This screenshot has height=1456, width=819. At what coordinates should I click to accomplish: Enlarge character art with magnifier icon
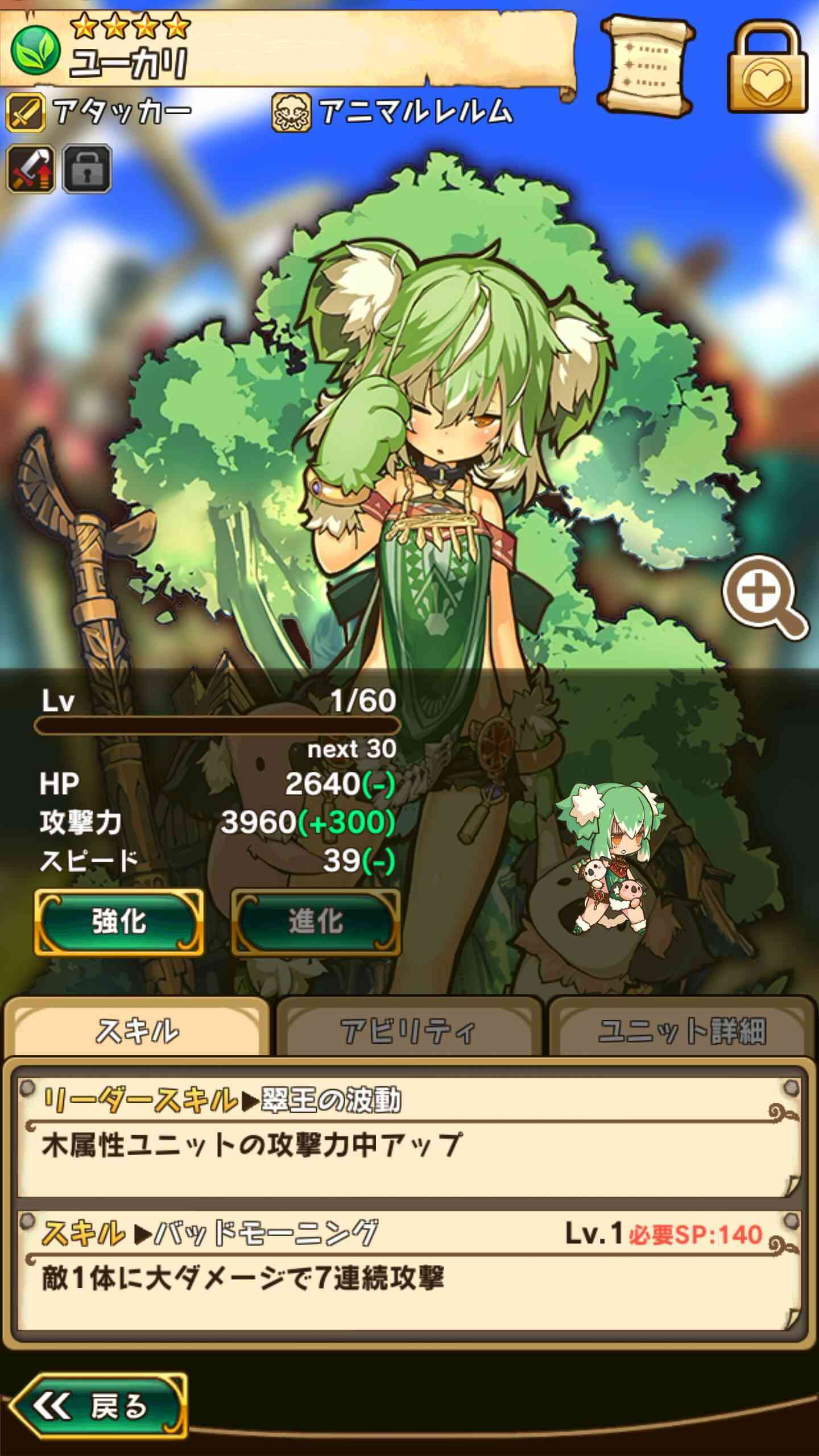click(x=764, y=597)
